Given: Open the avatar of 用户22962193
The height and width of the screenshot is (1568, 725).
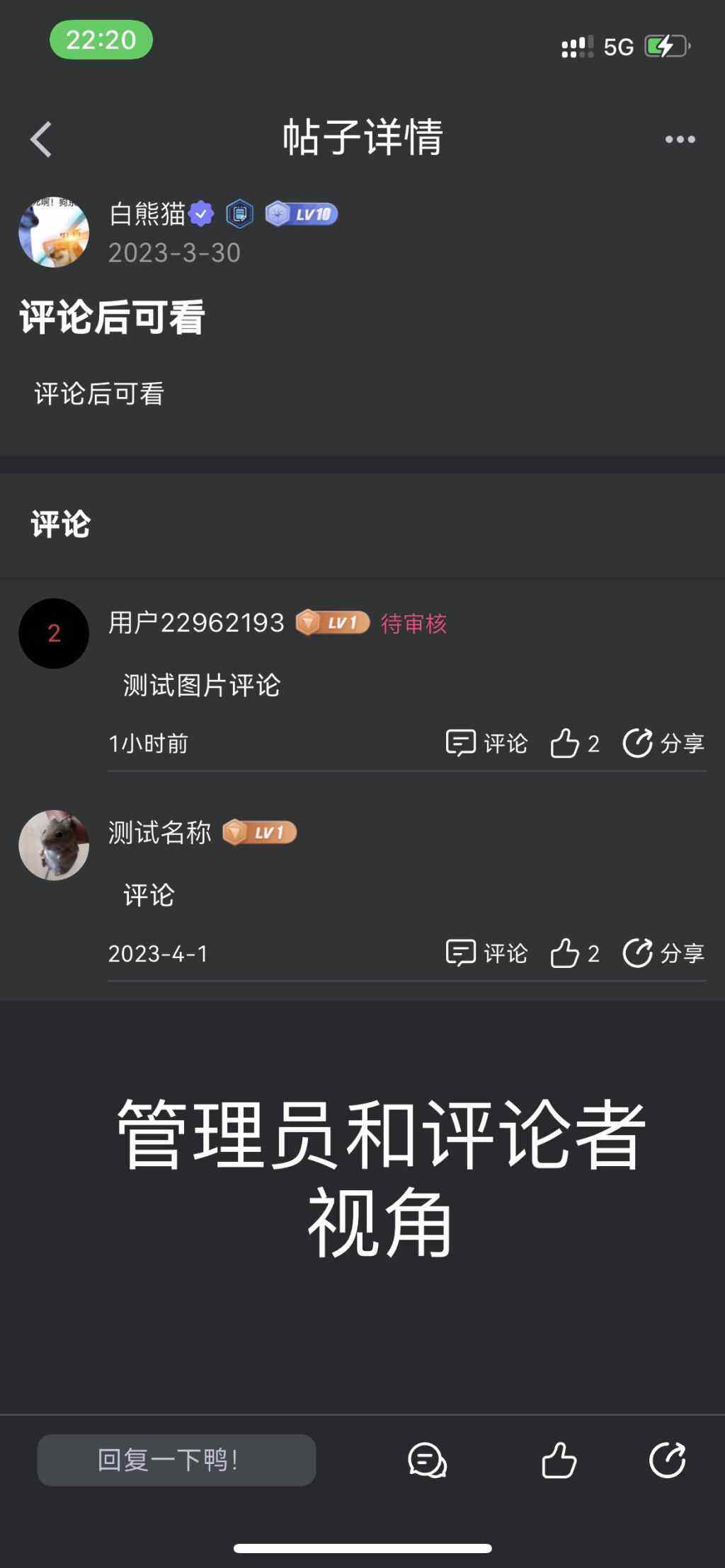Looking at the screenshot, I should click(54, 633).
